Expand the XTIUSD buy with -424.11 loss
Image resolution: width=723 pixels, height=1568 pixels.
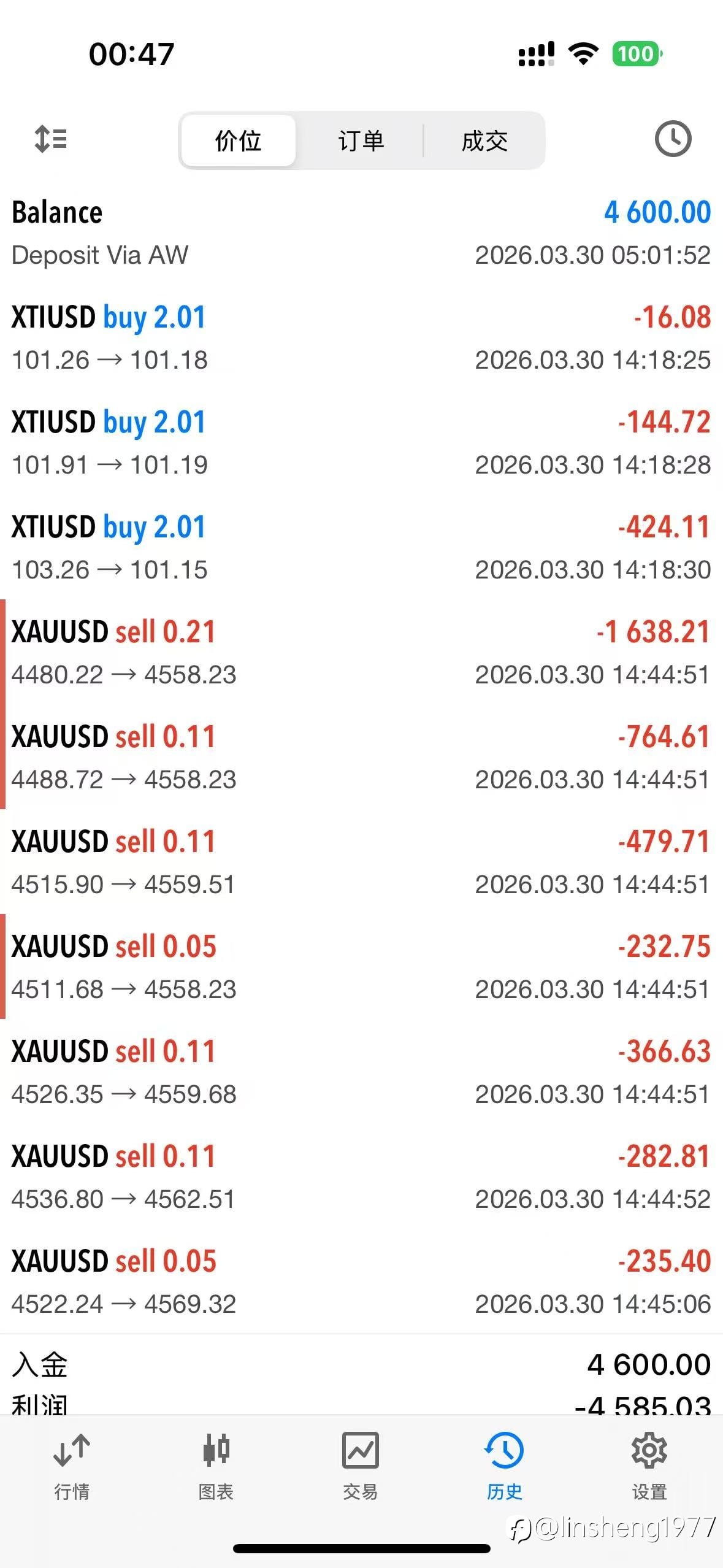pos(361,547)
